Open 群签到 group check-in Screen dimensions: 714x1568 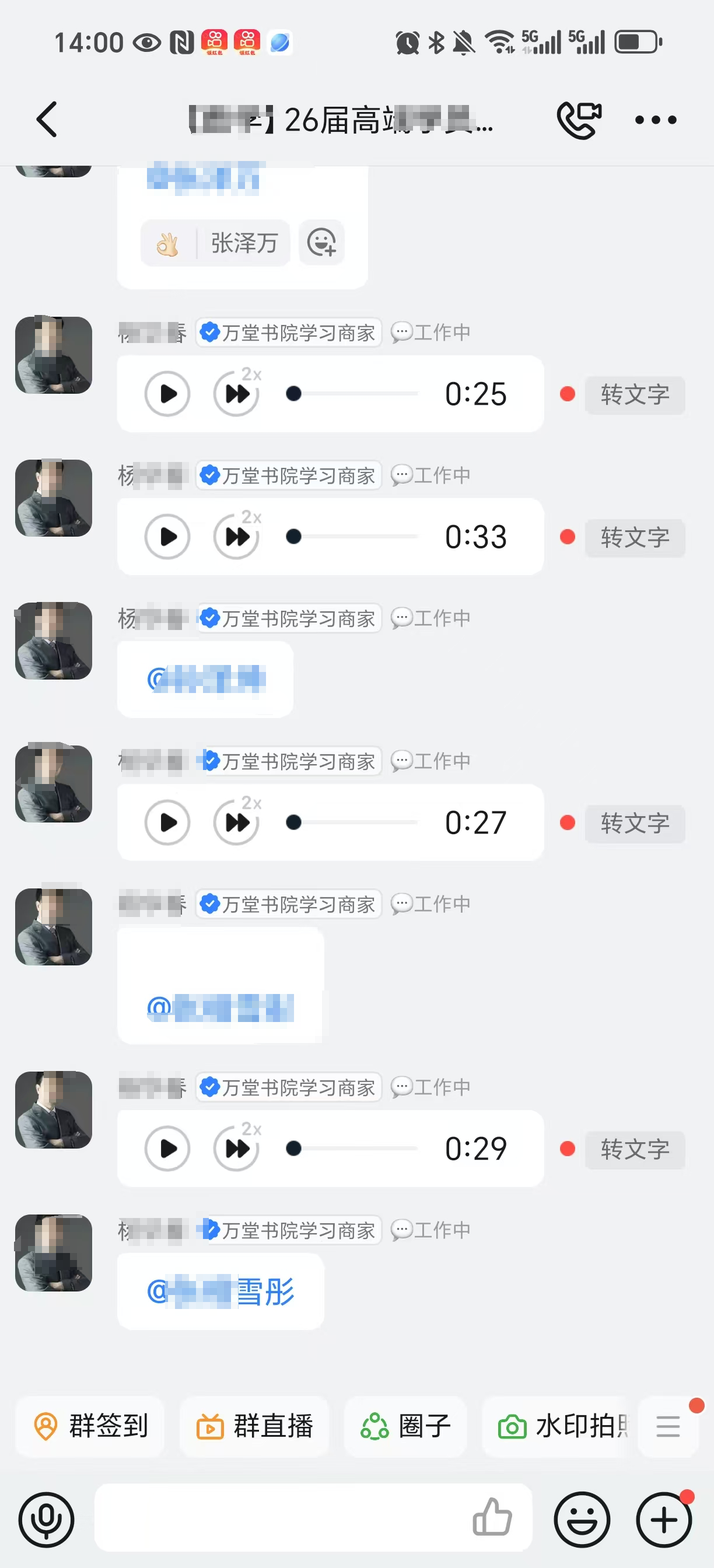point(90,1426)
